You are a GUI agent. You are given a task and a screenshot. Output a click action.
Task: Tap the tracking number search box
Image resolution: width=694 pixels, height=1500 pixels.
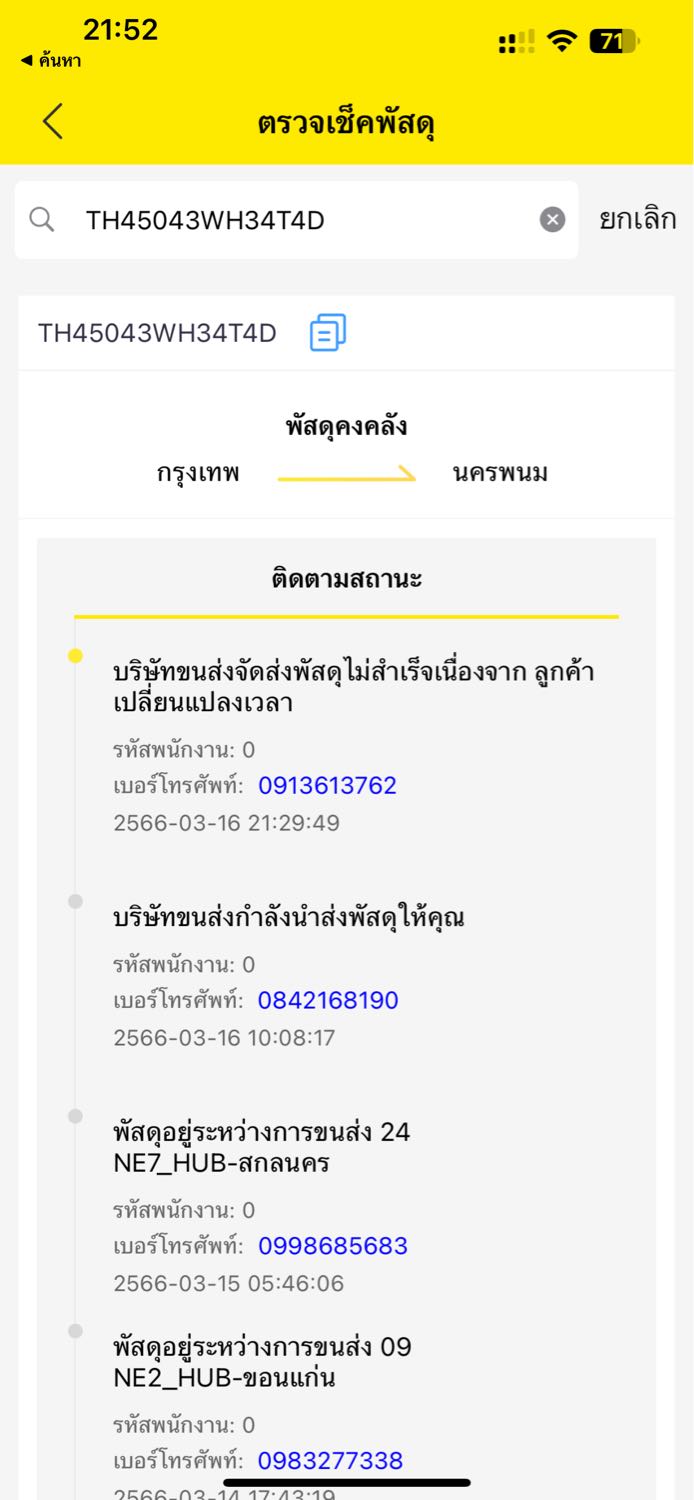point(296,220)
